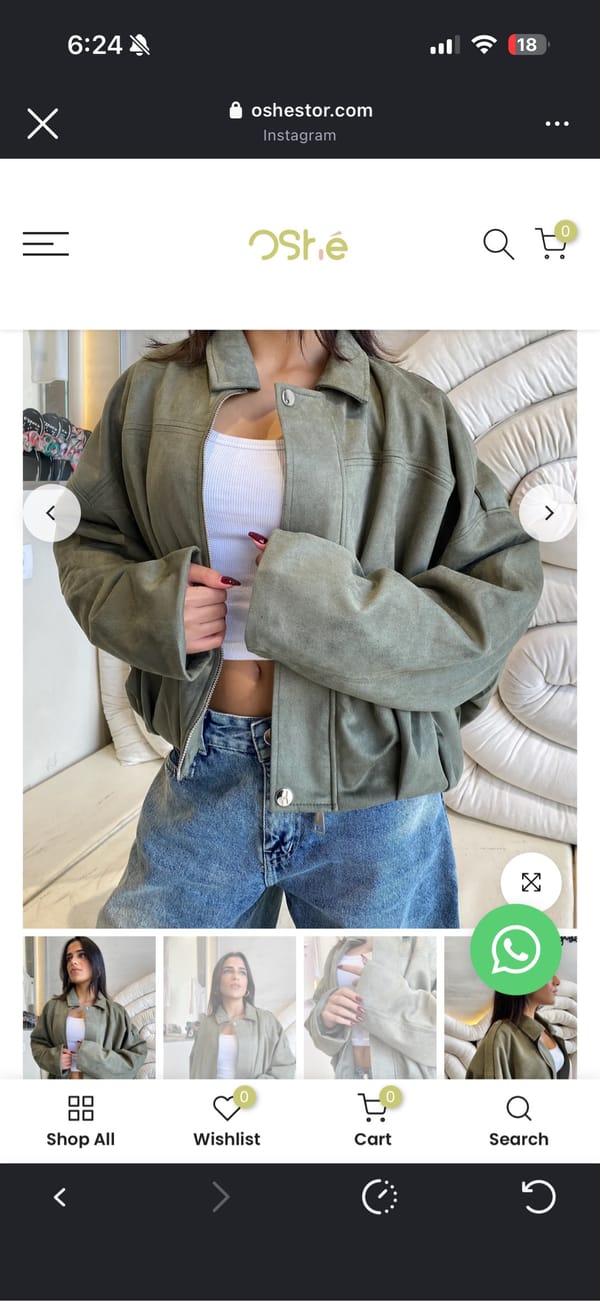Select the second thumbnail of the front-facing pose
Screen dimensions: 600x1301
229,1007
